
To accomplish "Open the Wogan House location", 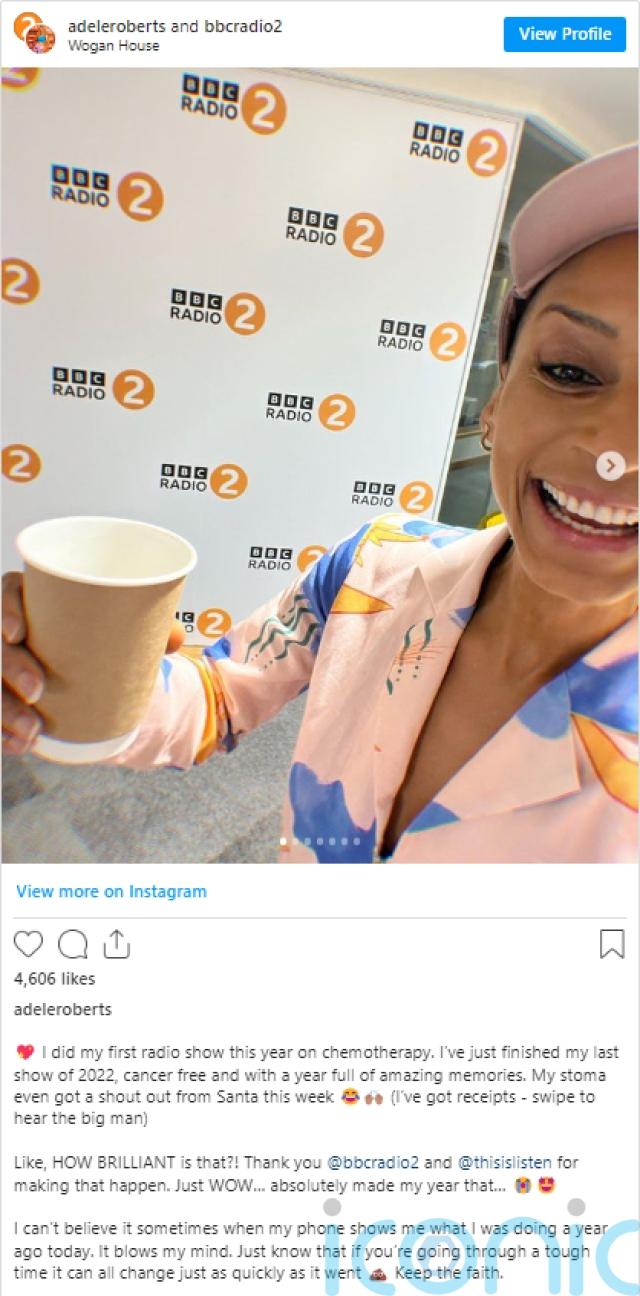I will (x=113, y=45).
